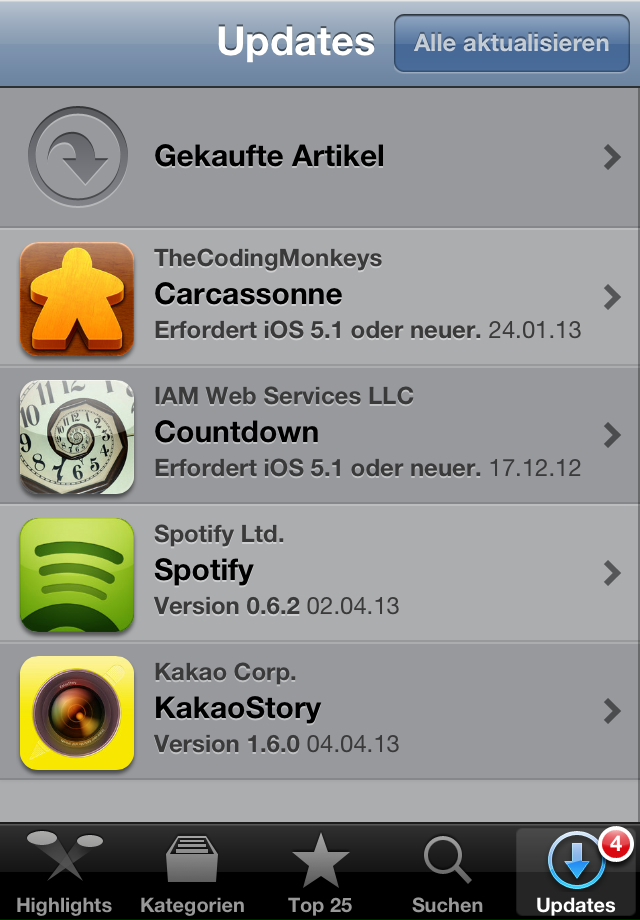Go to the Kategorien tab
Image resolution: width=640 pixels, height=920 pixels.
(x=192, y=872)
